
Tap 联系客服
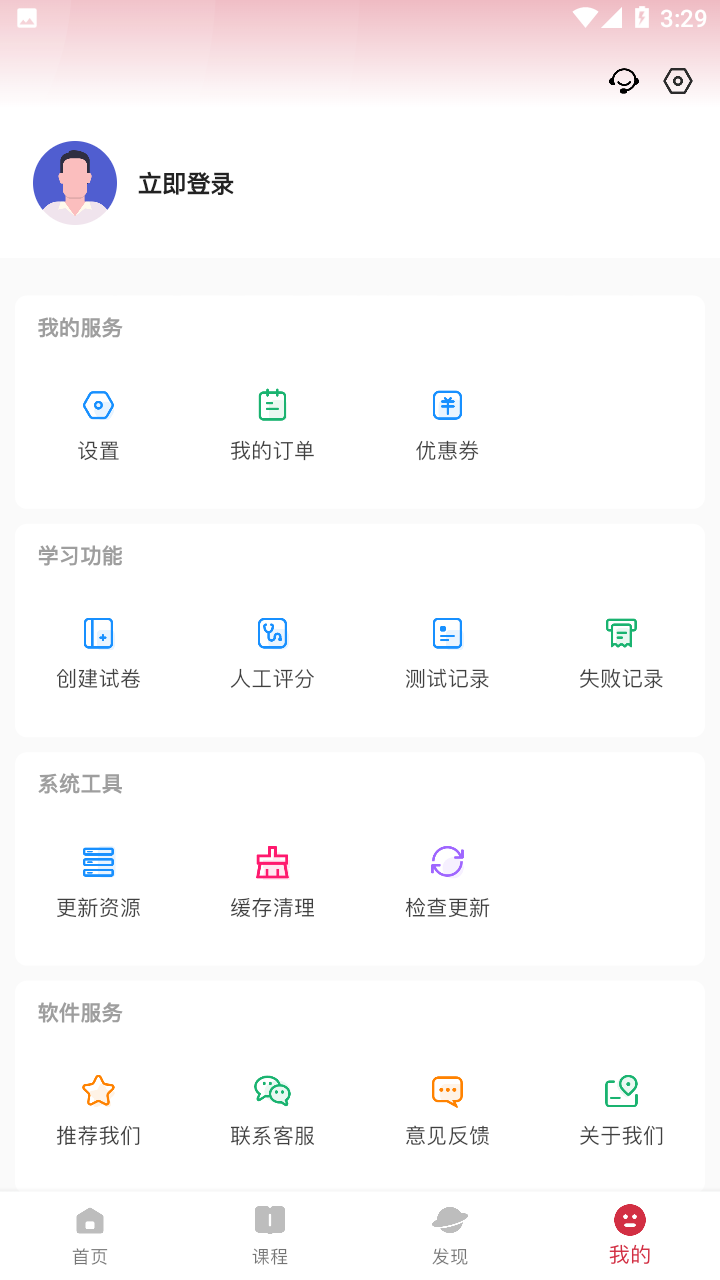[x=272, y=1109]
